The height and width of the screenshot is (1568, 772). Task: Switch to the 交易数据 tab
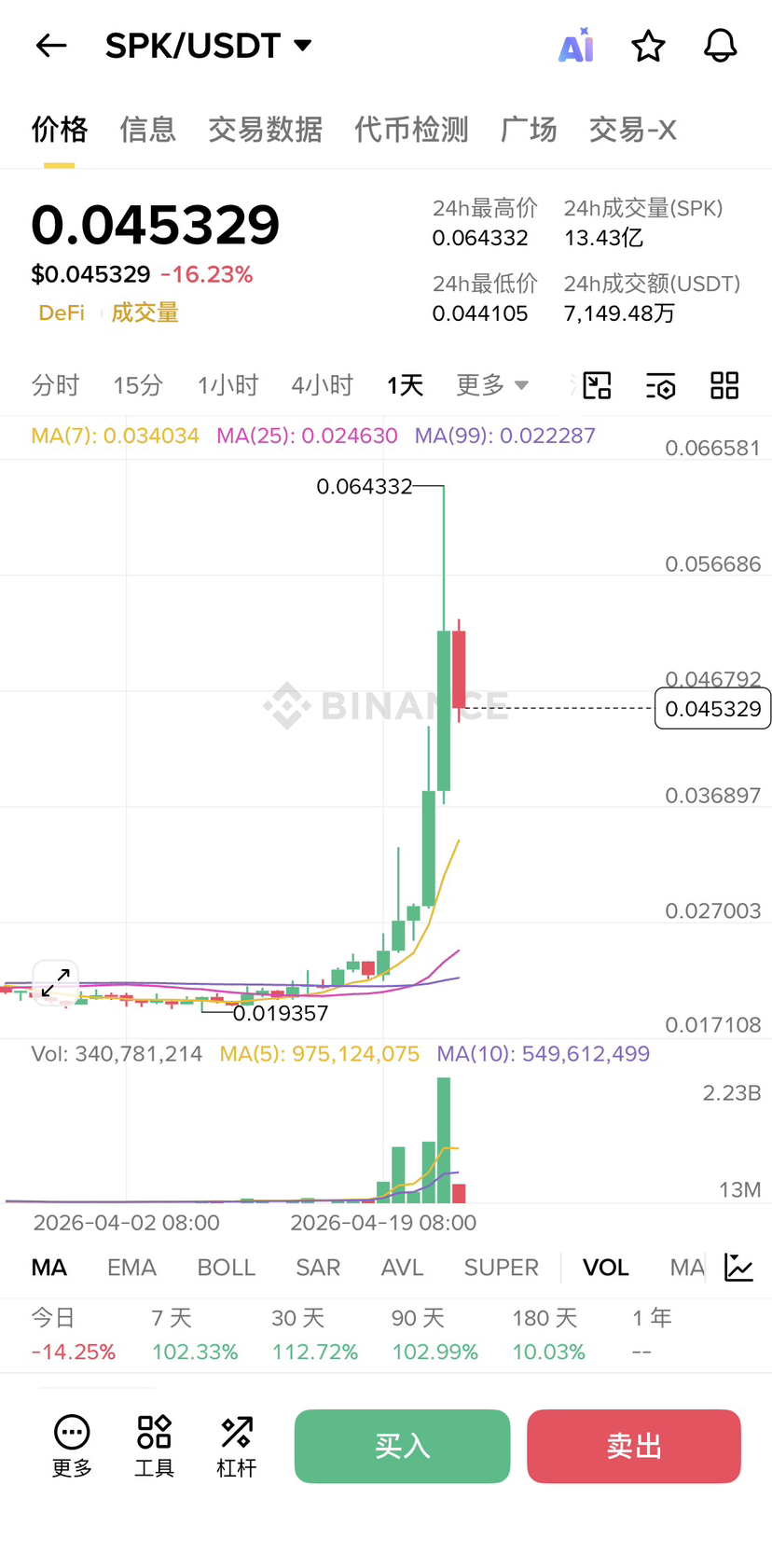pos(265,130)
